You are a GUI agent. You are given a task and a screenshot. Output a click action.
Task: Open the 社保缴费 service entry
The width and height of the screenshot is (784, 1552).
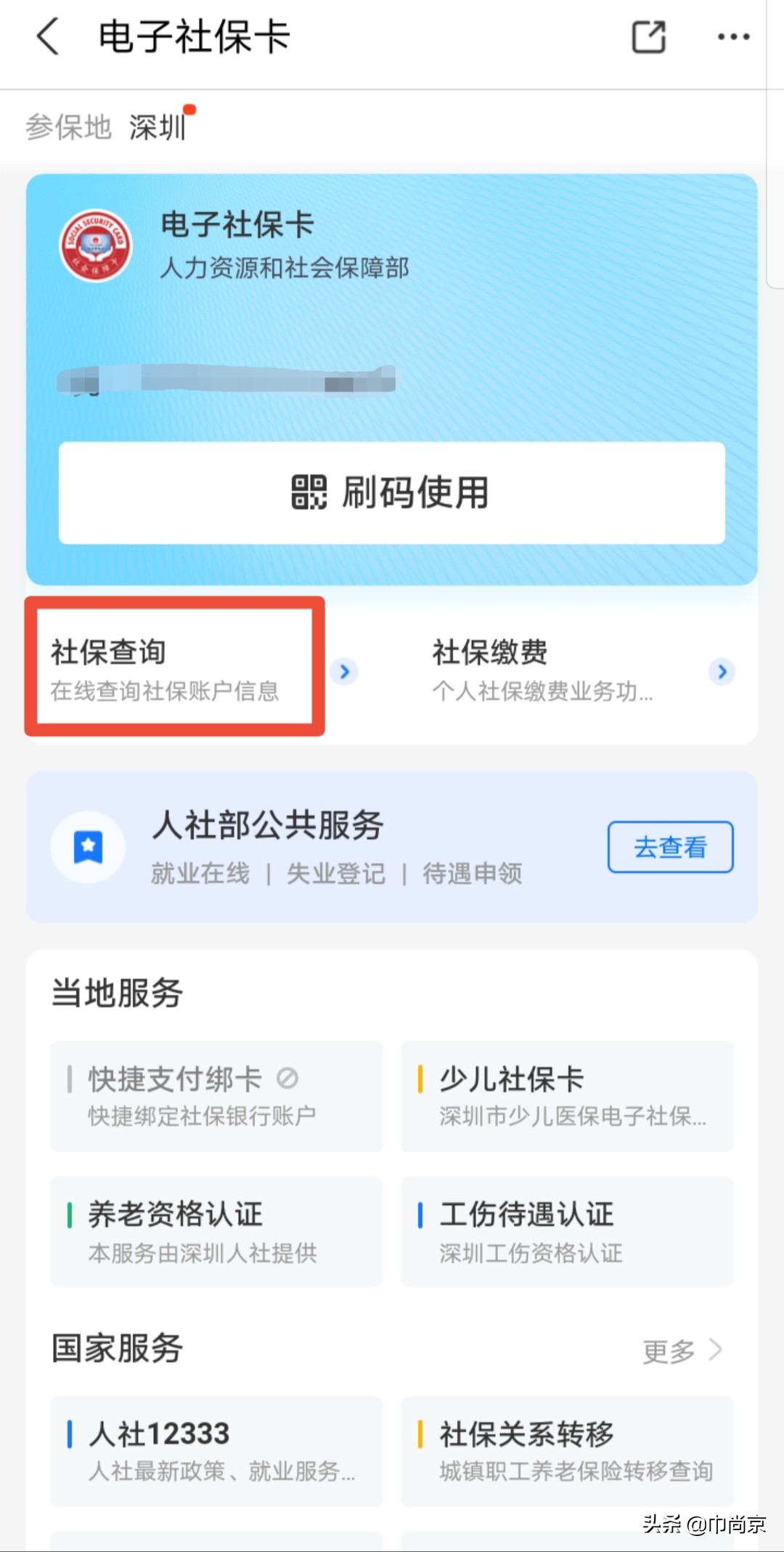point(544,668)
